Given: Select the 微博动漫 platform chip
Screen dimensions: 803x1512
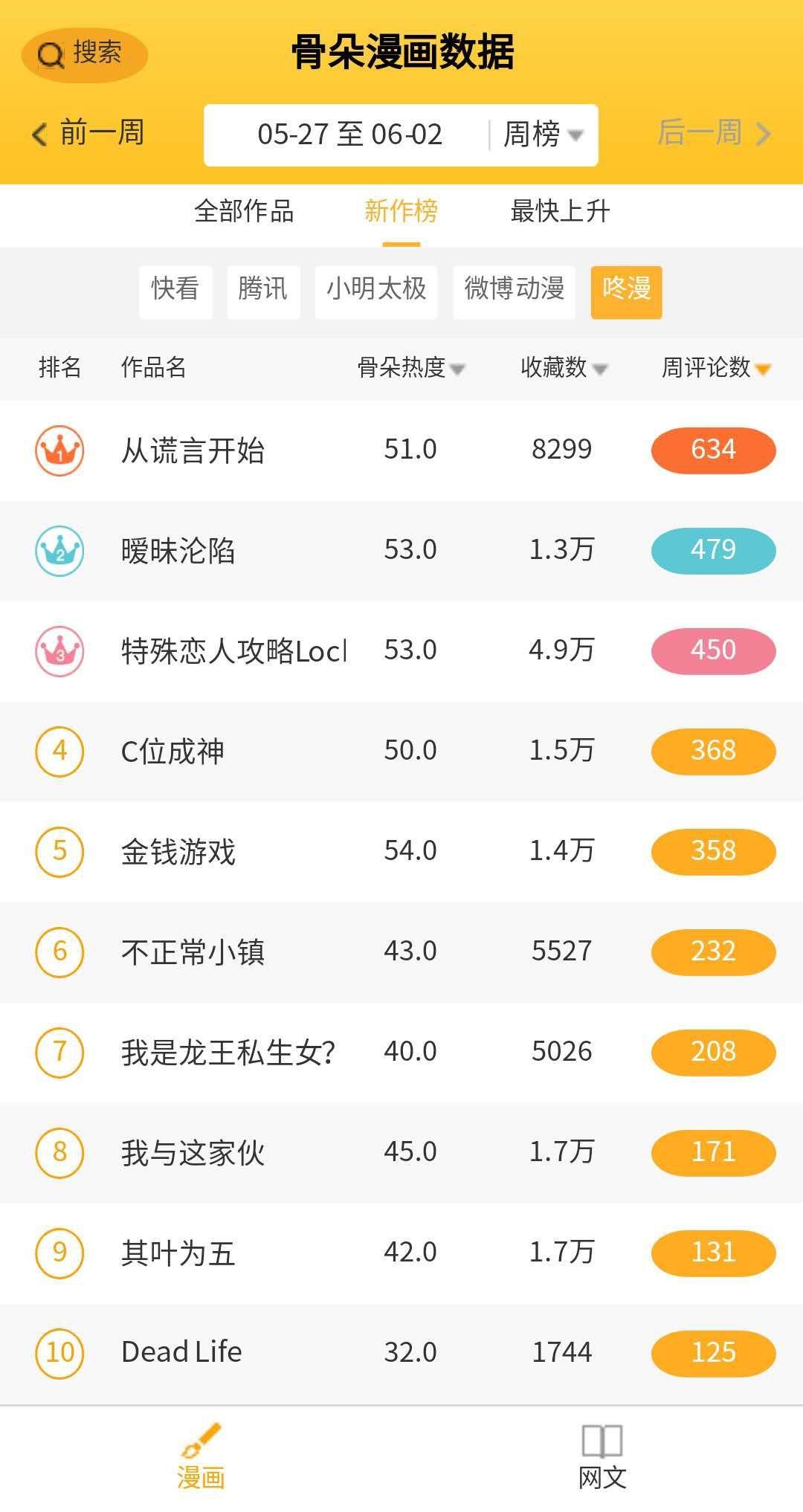Looking at the screenshot, I should (514, 291).
